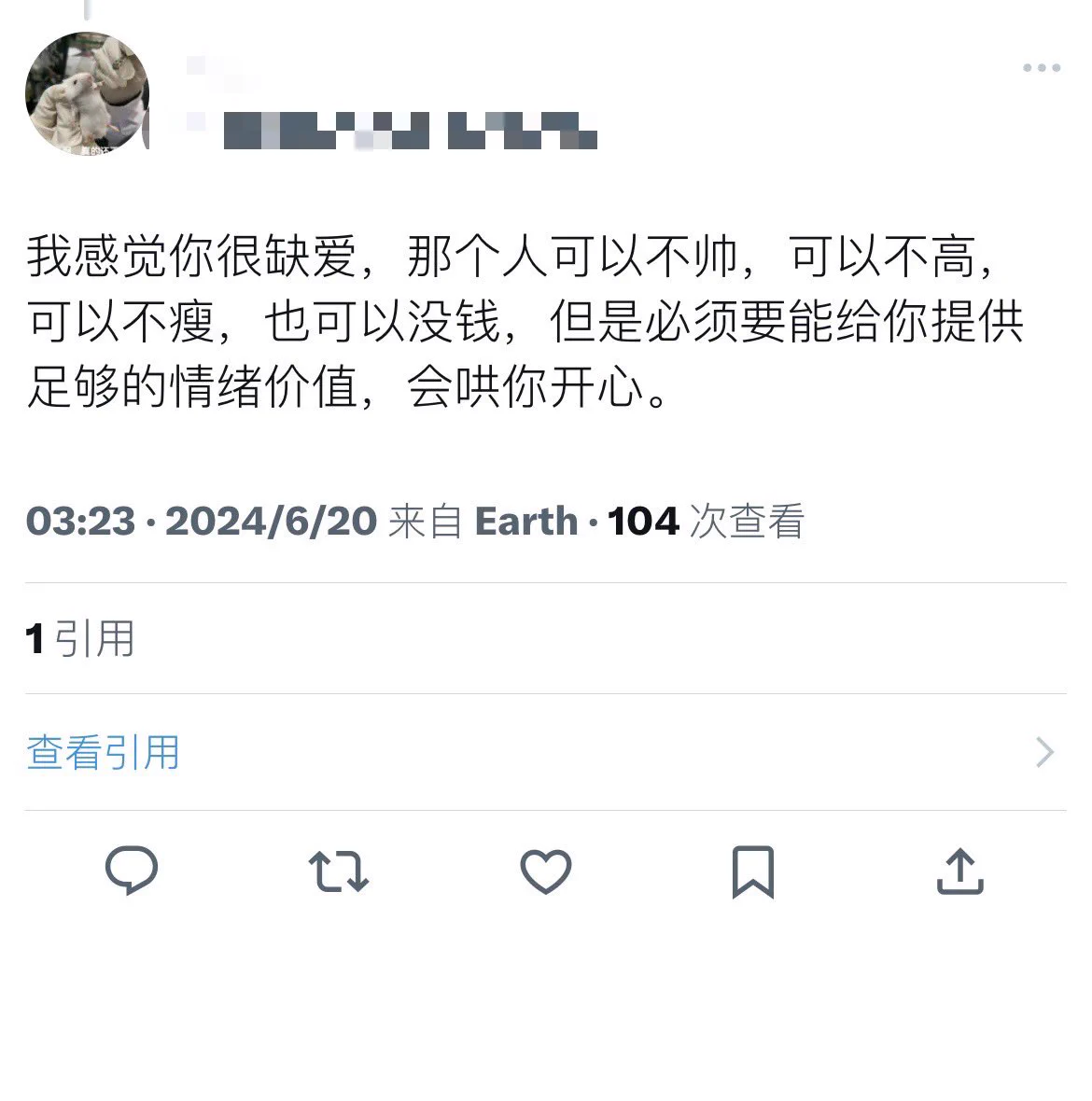1092x1101 pixels.
Task: Open 查看引用 to view quotes
Action: [x=104, y=752]
